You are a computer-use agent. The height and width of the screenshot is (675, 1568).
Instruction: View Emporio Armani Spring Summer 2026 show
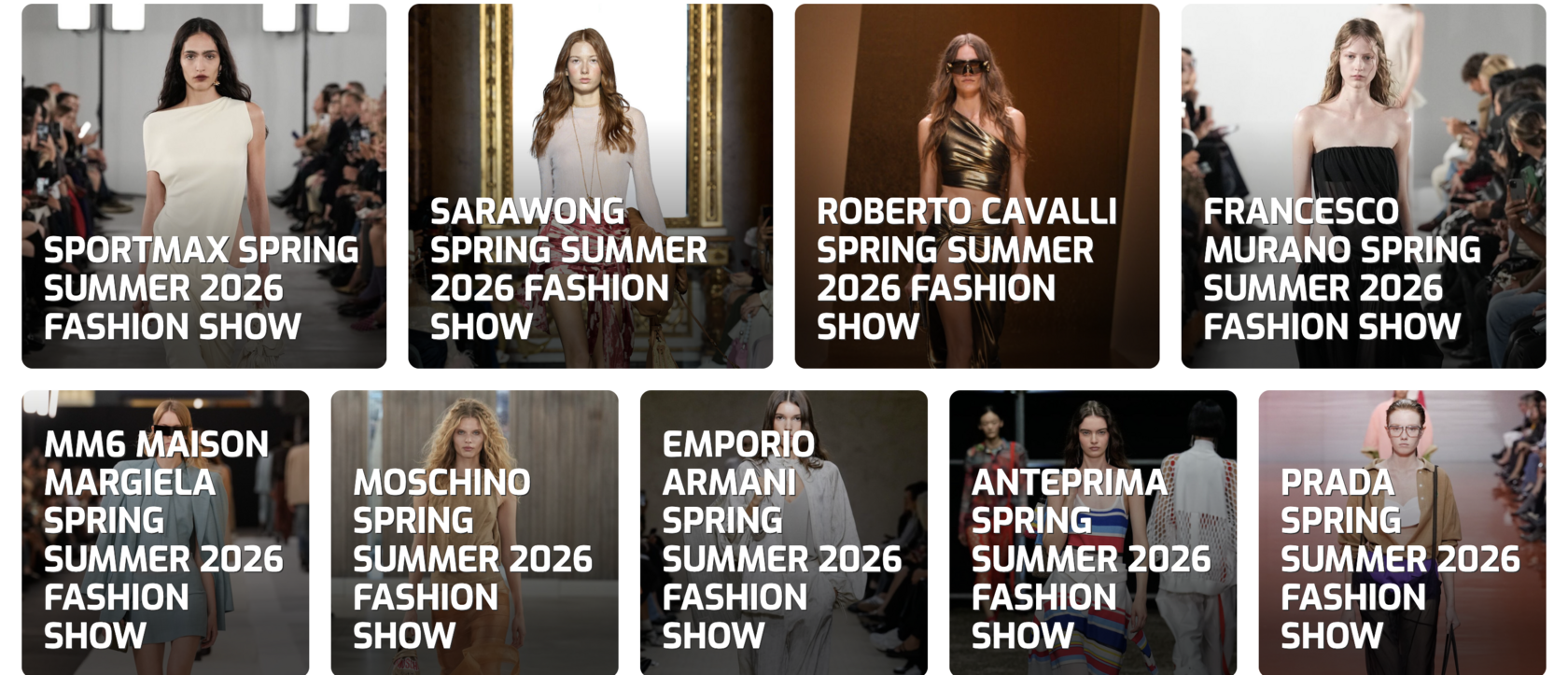tap(784, 532)
